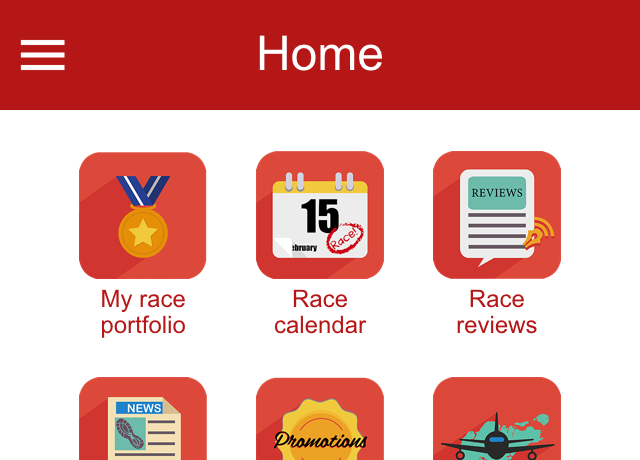Open the hamburger drawer menu

tap(43, 55)
